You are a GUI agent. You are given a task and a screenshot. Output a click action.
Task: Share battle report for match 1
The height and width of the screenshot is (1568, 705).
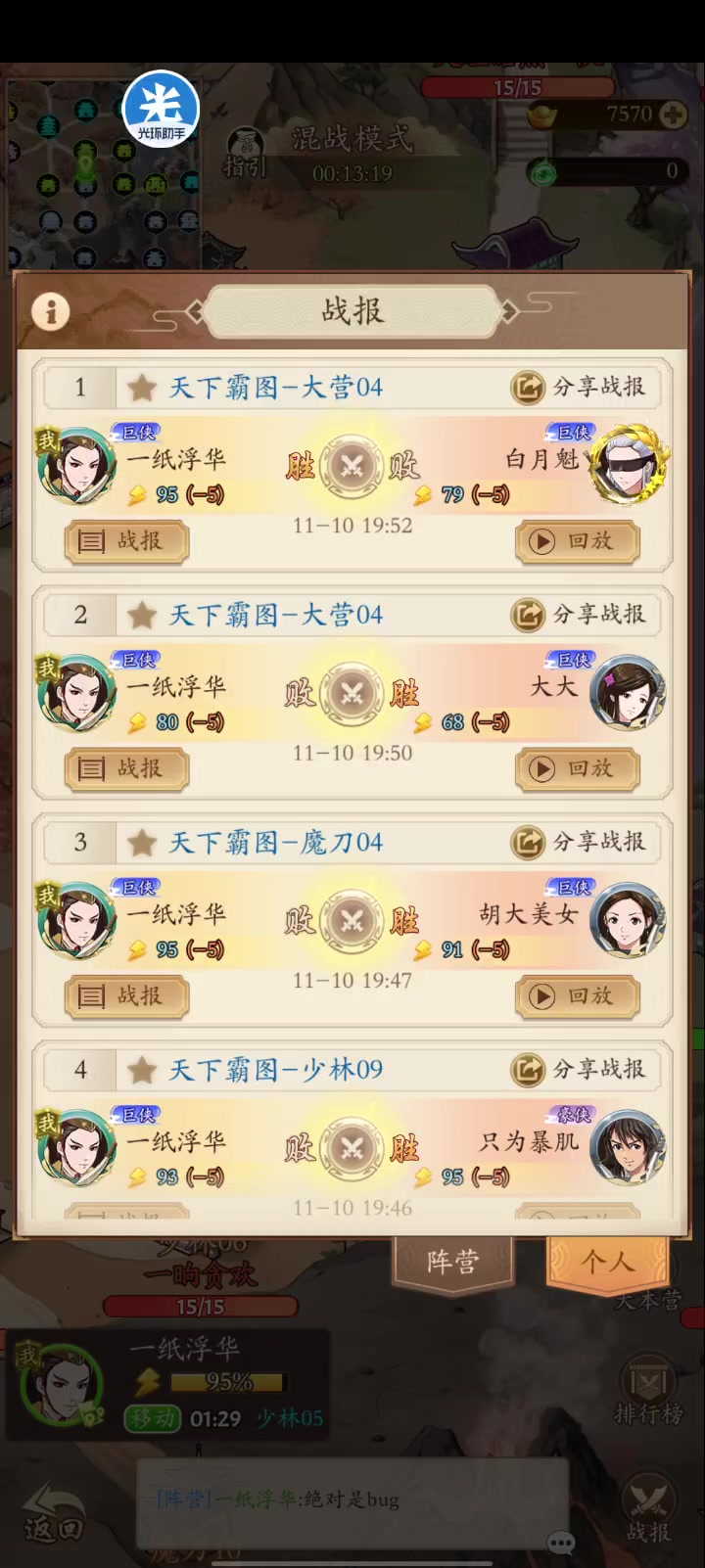pyautogui.click(x=580, y=388)
